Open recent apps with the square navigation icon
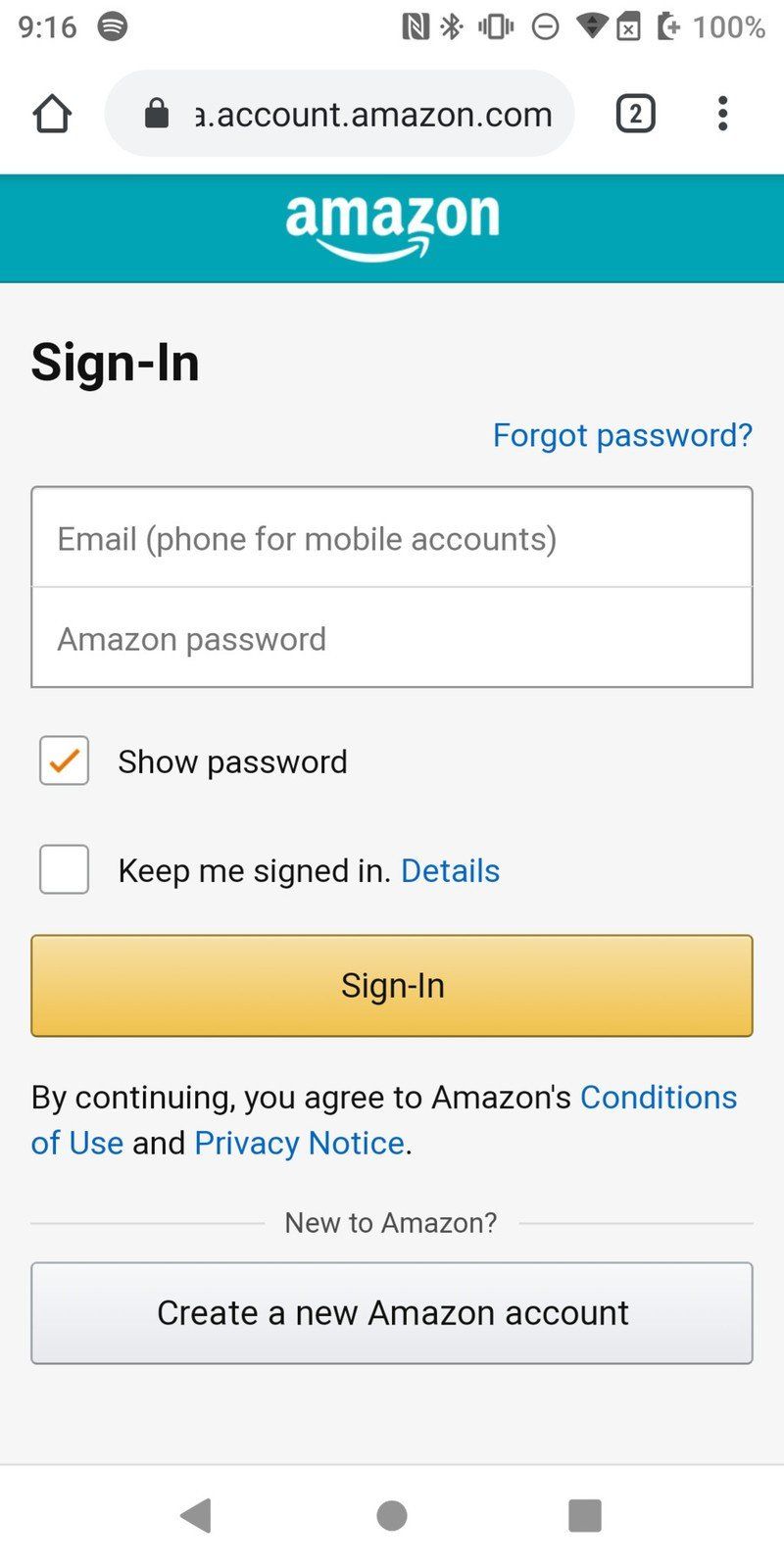Viewport: 784px width, 1568px height. point(585,1515)
